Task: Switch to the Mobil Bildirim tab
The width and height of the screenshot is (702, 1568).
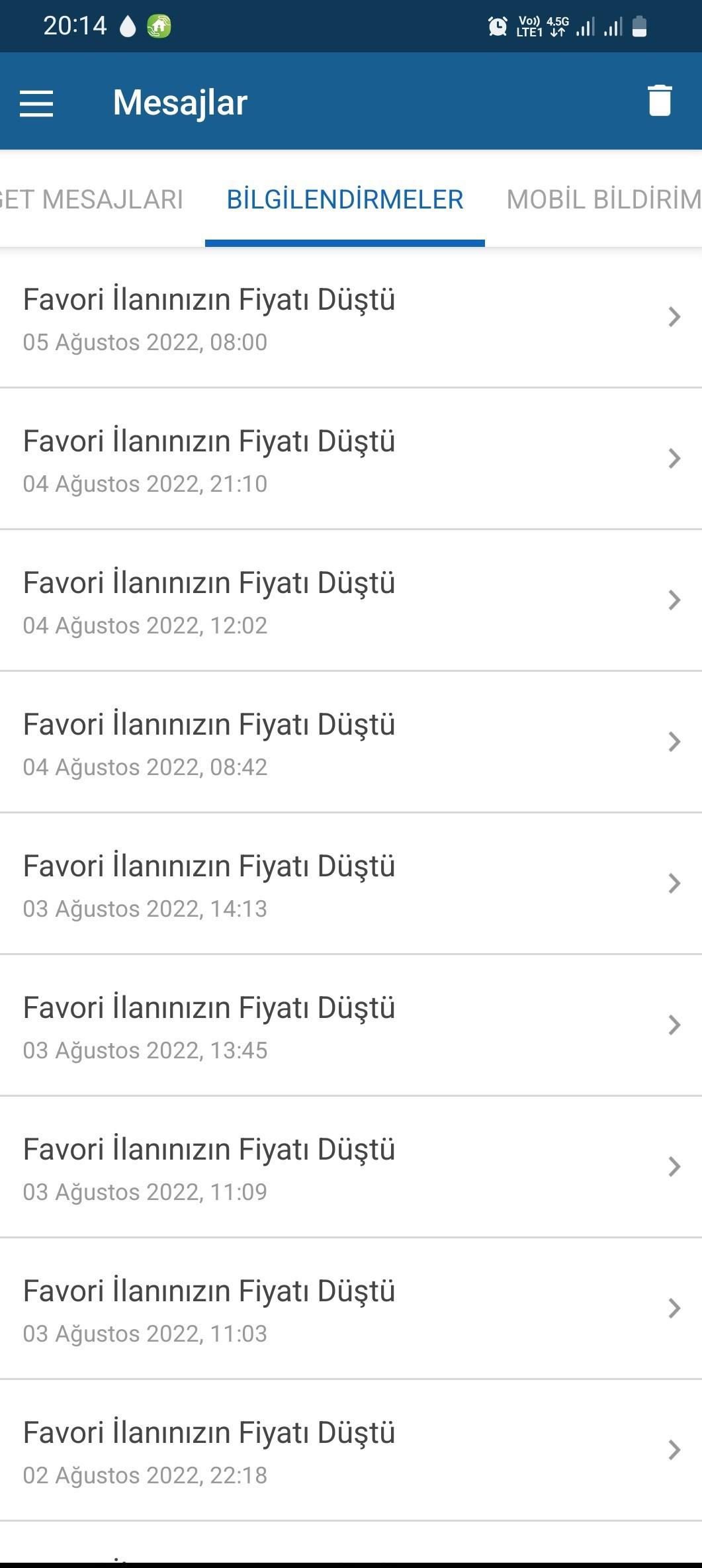Action: (603, 199)
